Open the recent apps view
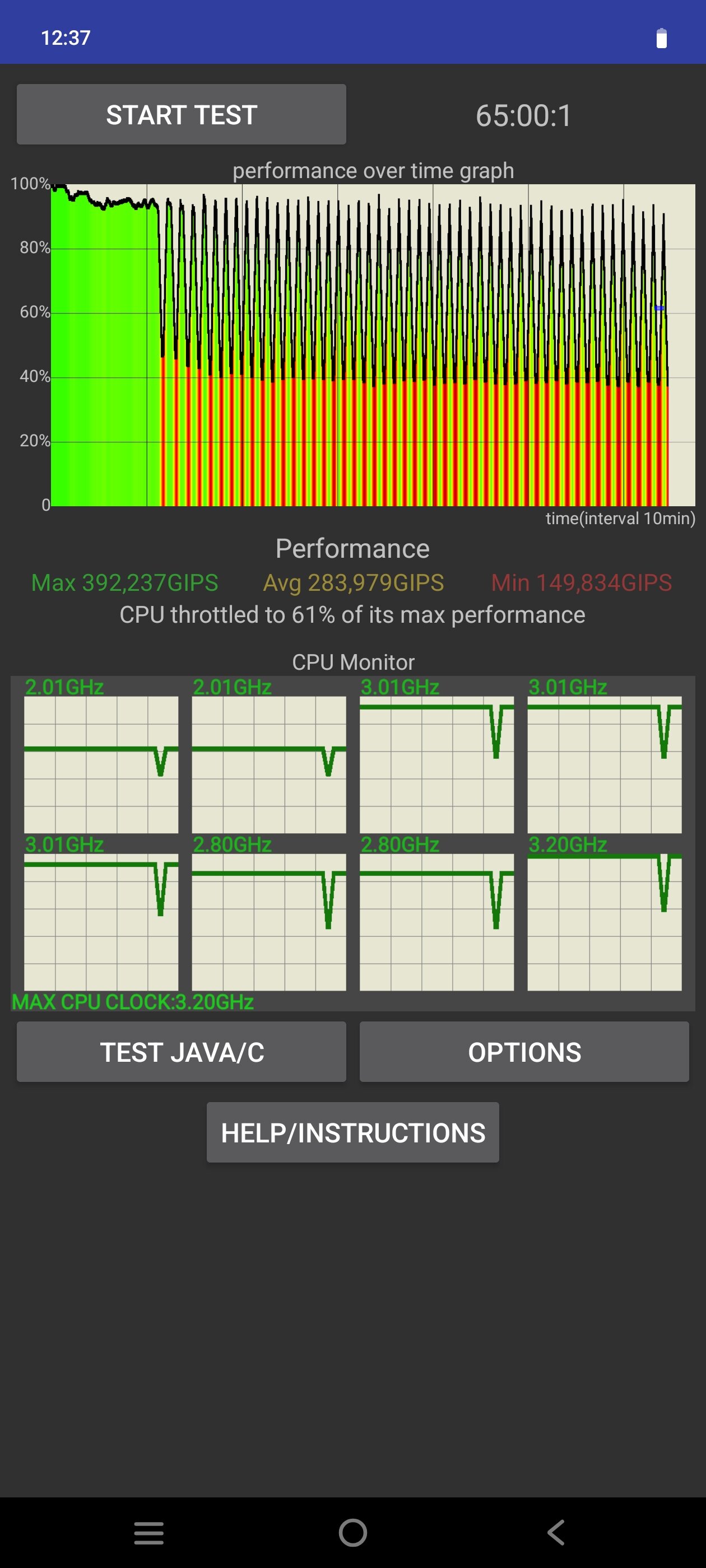 click(149, 1532)
